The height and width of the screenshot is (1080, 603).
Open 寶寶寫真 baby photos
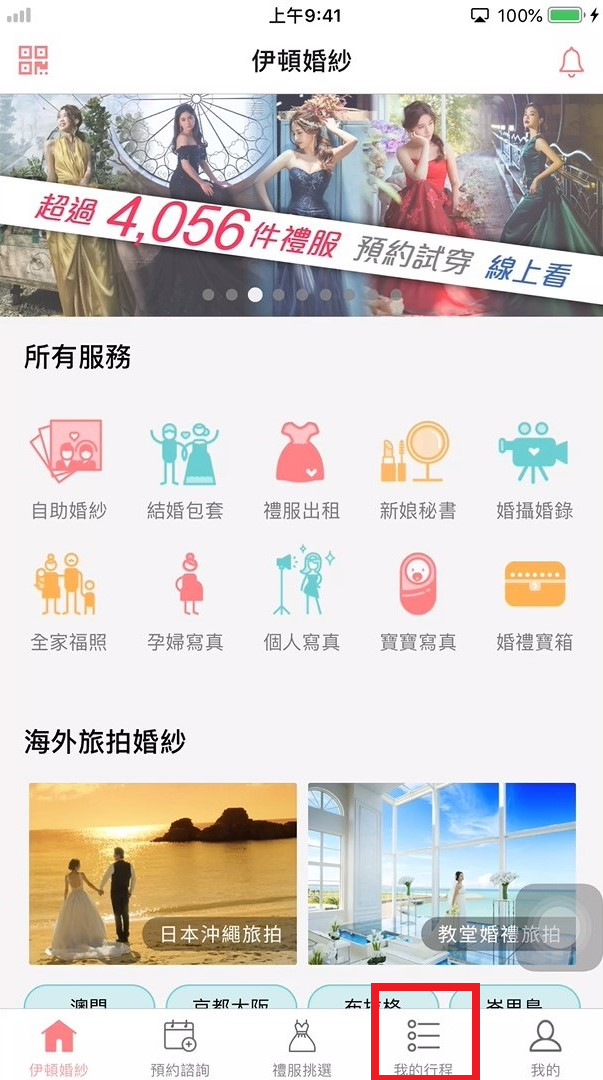click(418, 601)
